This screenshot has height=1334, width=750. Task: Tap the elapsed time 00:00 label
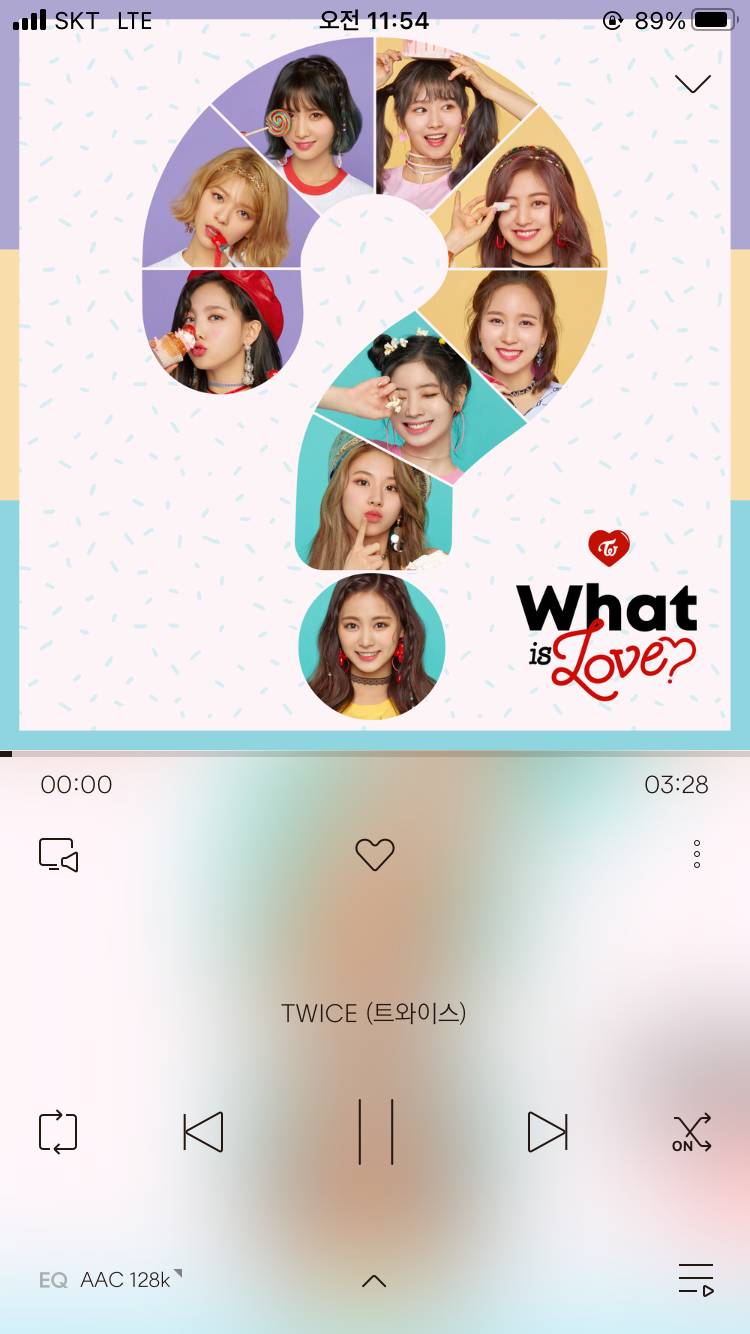click(76, 785)
